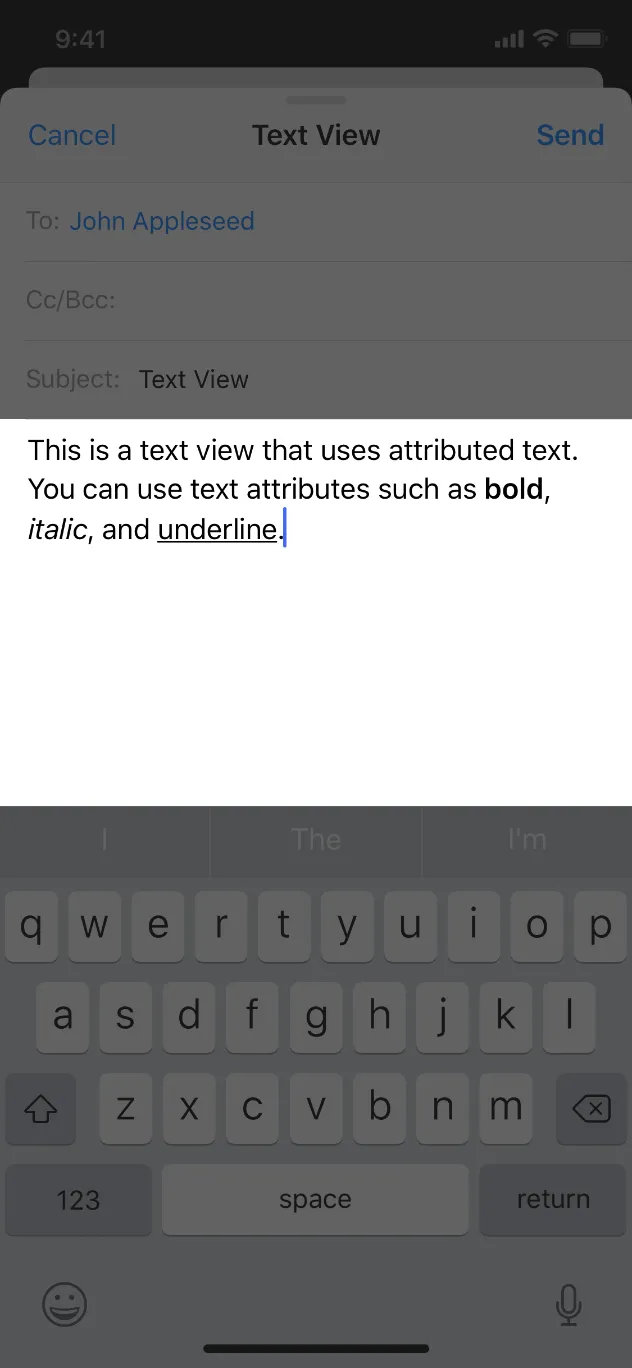The width and height of the screenshot is (632, 1368).
Task: Start dictation with the microphone
Action: (x=568, y=1304)
